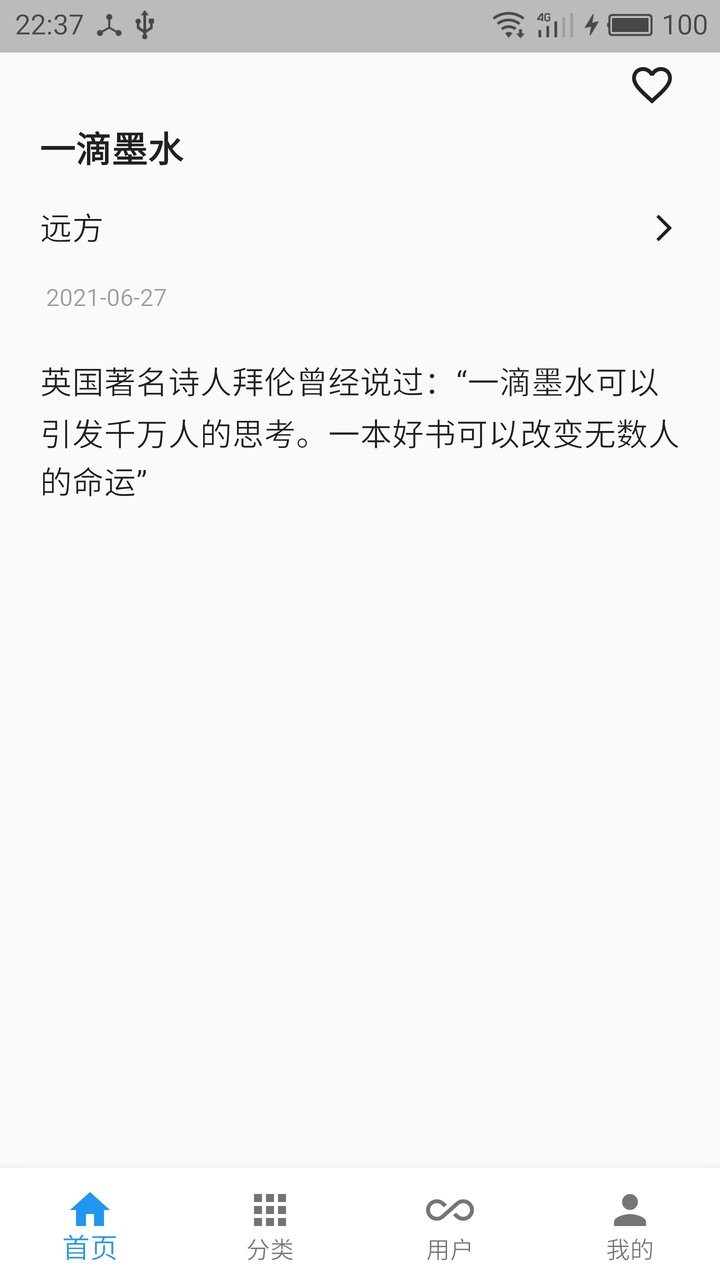Tap the Wi-Fi status bar icon
Viewport: 720px width, 1280px height.
coord(508,24)
